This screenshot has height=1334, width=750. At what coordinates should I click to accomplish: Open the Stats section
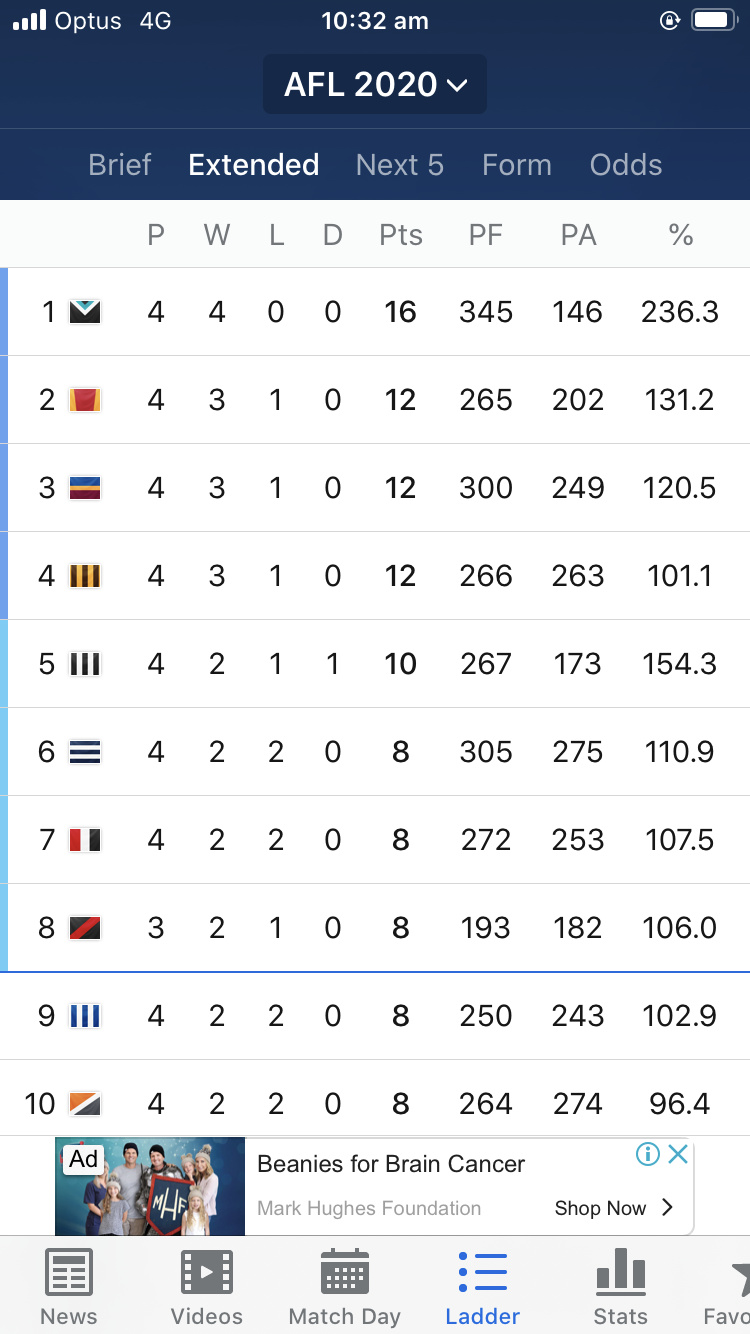tap(620, 1288)
